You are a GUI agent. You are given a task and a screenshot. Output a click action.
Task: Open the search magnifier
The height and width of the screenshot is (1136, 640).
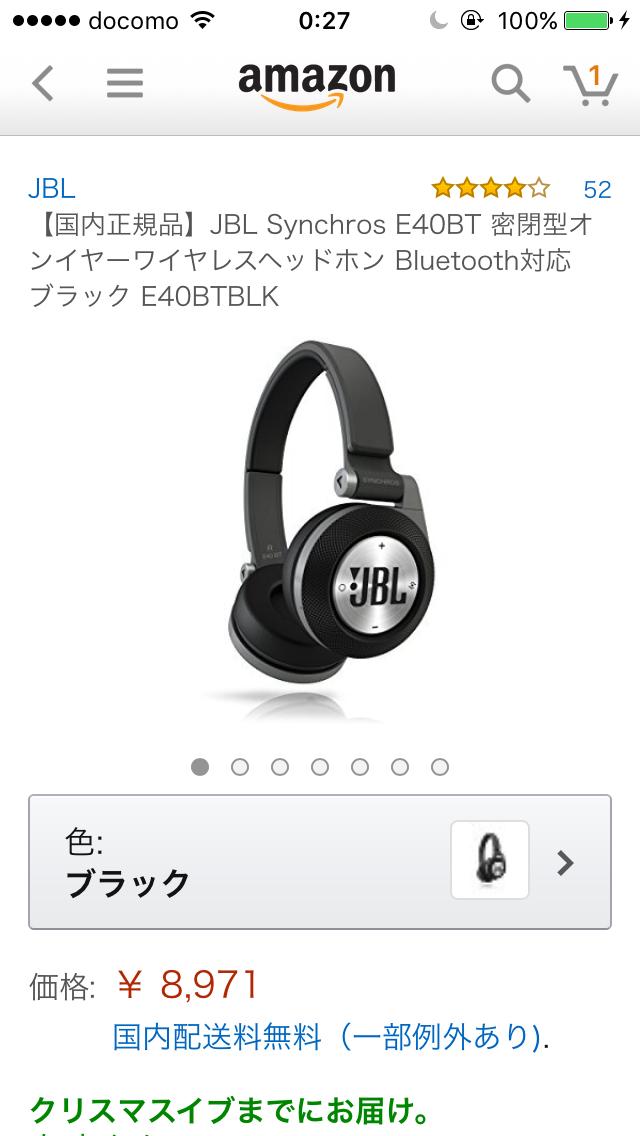pyautogui.click(x=510, y=84)
